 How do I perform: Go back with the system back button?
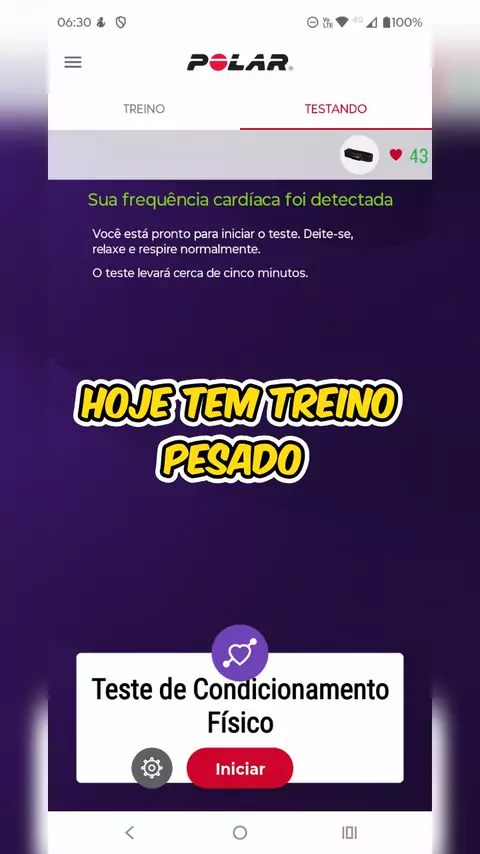click(x=129, y=832)
